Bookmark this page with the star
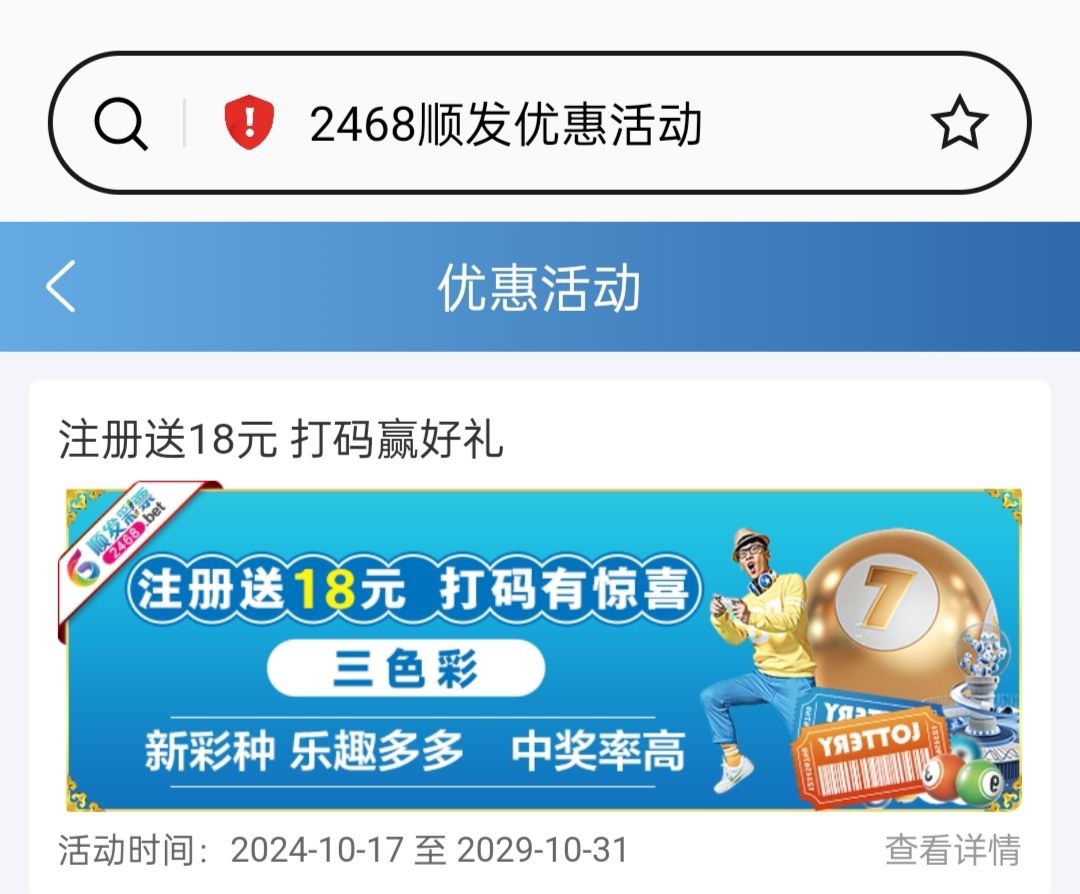This screenshot has height=894, width=1080. [x=959, y=124]
